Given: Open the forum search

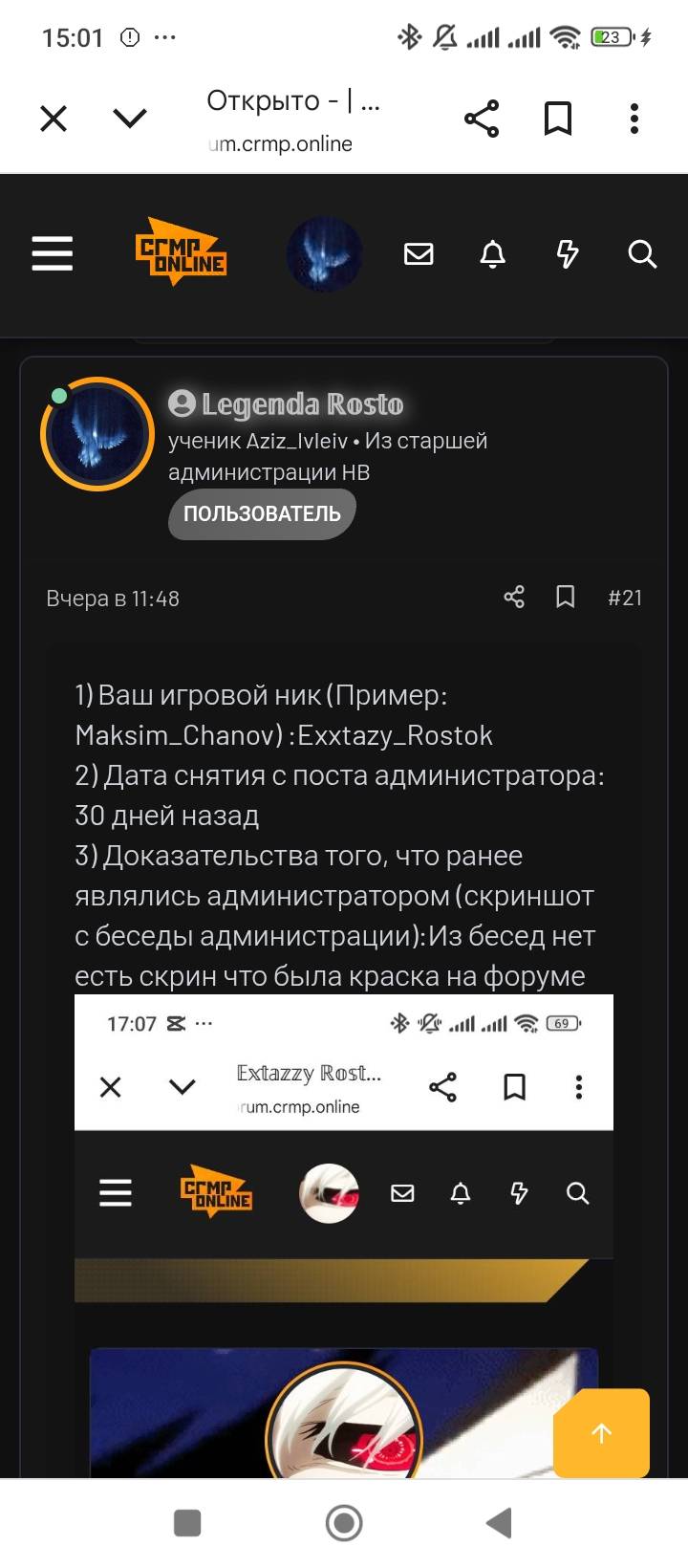Looking at the screenshot, I should pos(642,253).
